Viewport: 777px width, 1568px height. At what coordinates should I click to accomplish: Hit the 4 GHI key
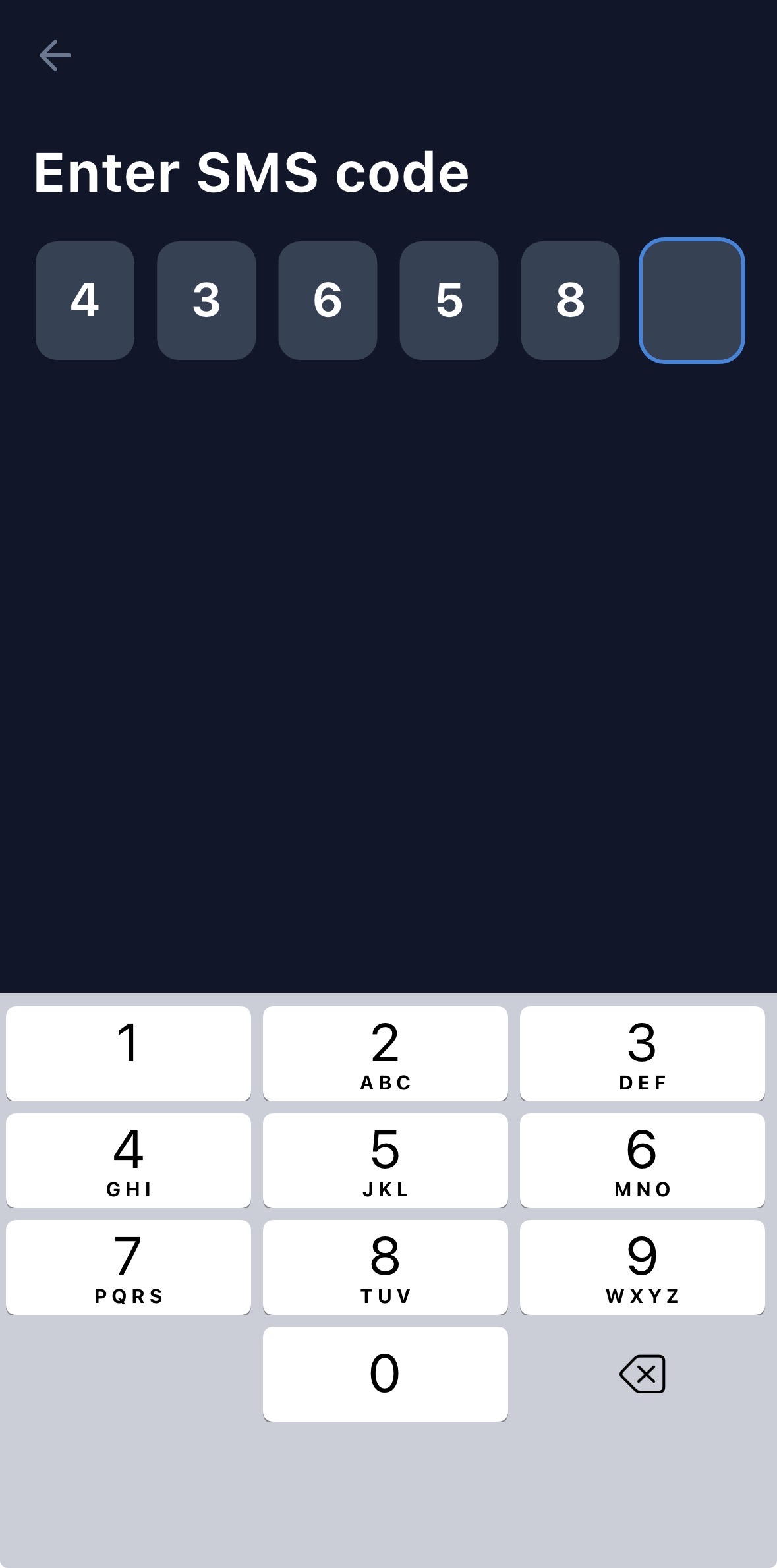[x=129, y=1160]
